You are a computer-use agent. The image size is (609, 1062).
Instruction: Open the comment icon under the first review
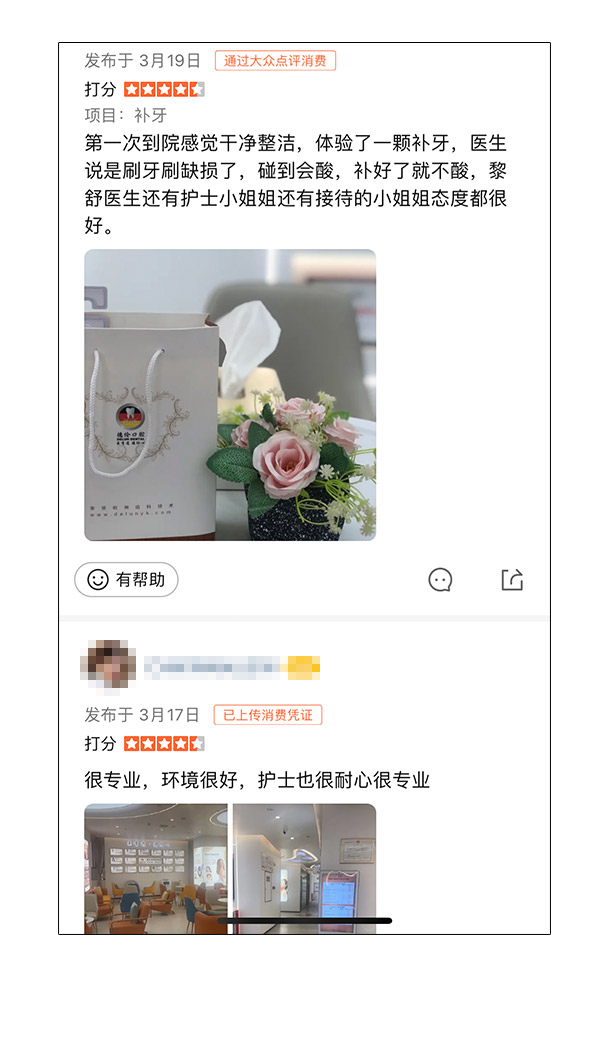tap(440, 580)
